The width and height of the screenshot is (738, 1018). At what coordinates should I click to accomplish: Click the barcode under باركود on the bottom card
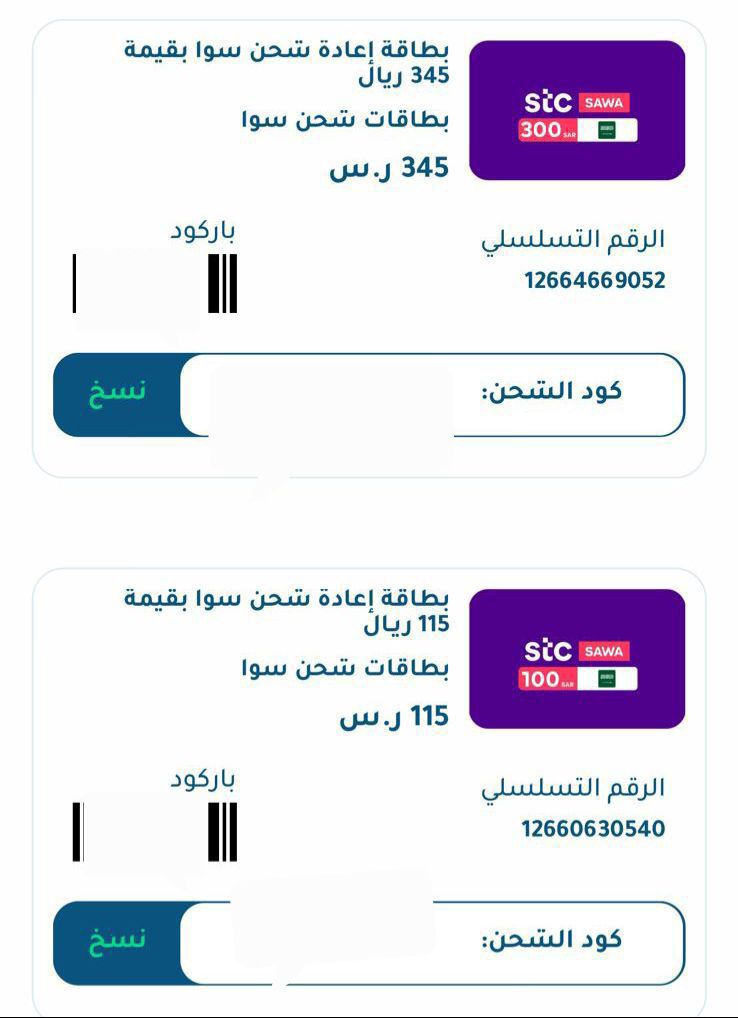click(x=155, y=832)
